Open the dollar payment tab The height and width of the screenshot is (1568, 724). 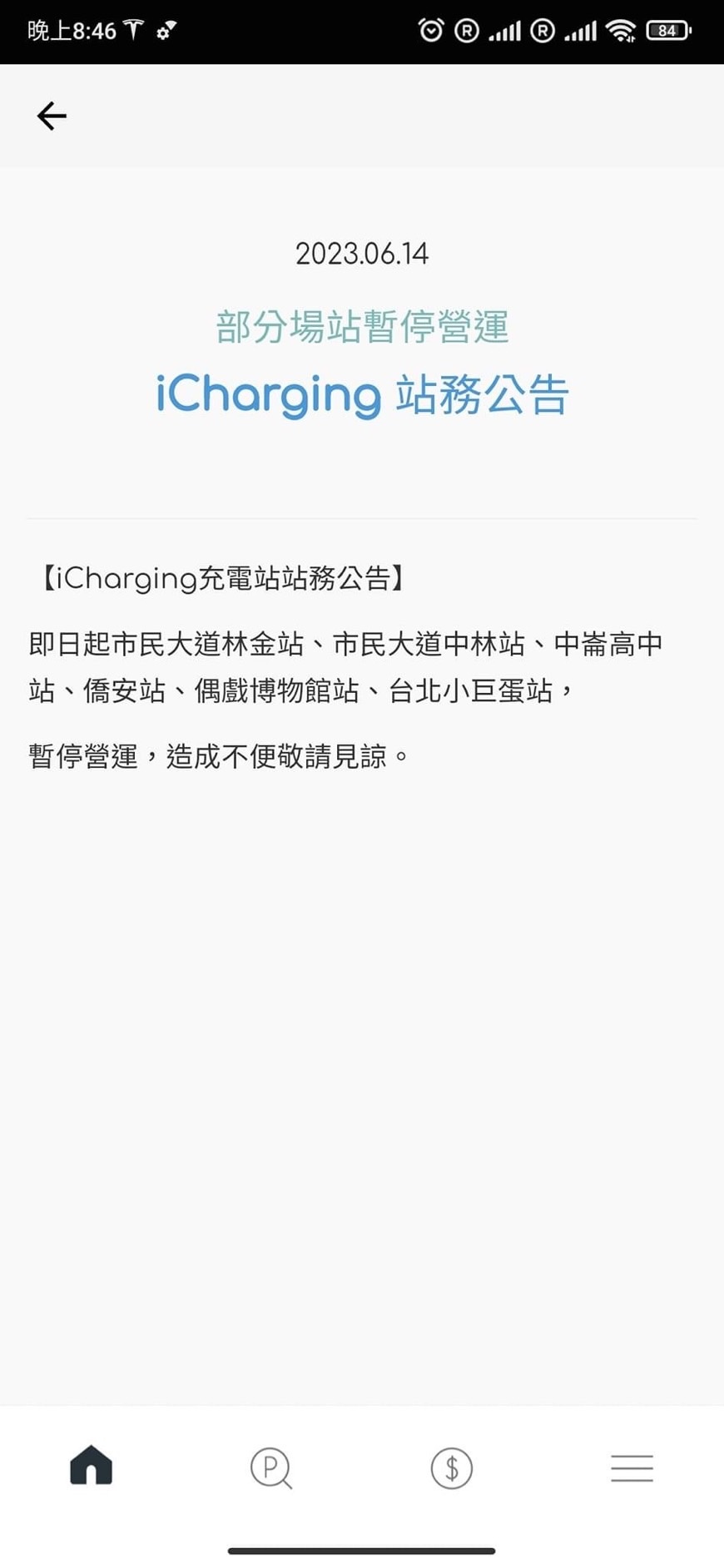click(451, 1468)
